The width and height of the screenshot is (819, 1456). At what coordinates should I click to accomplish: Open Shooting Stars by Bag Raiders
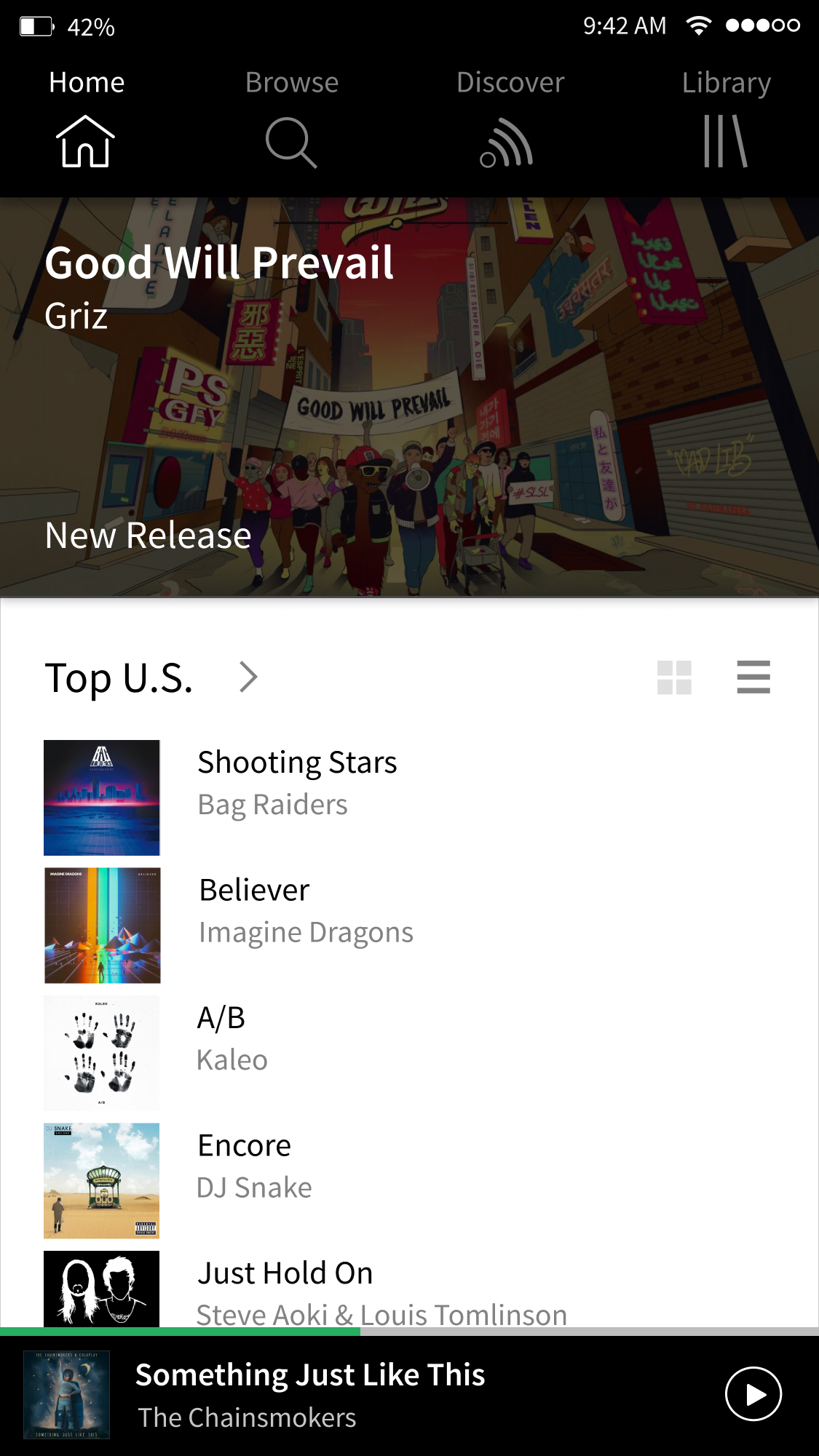[409, 797]
